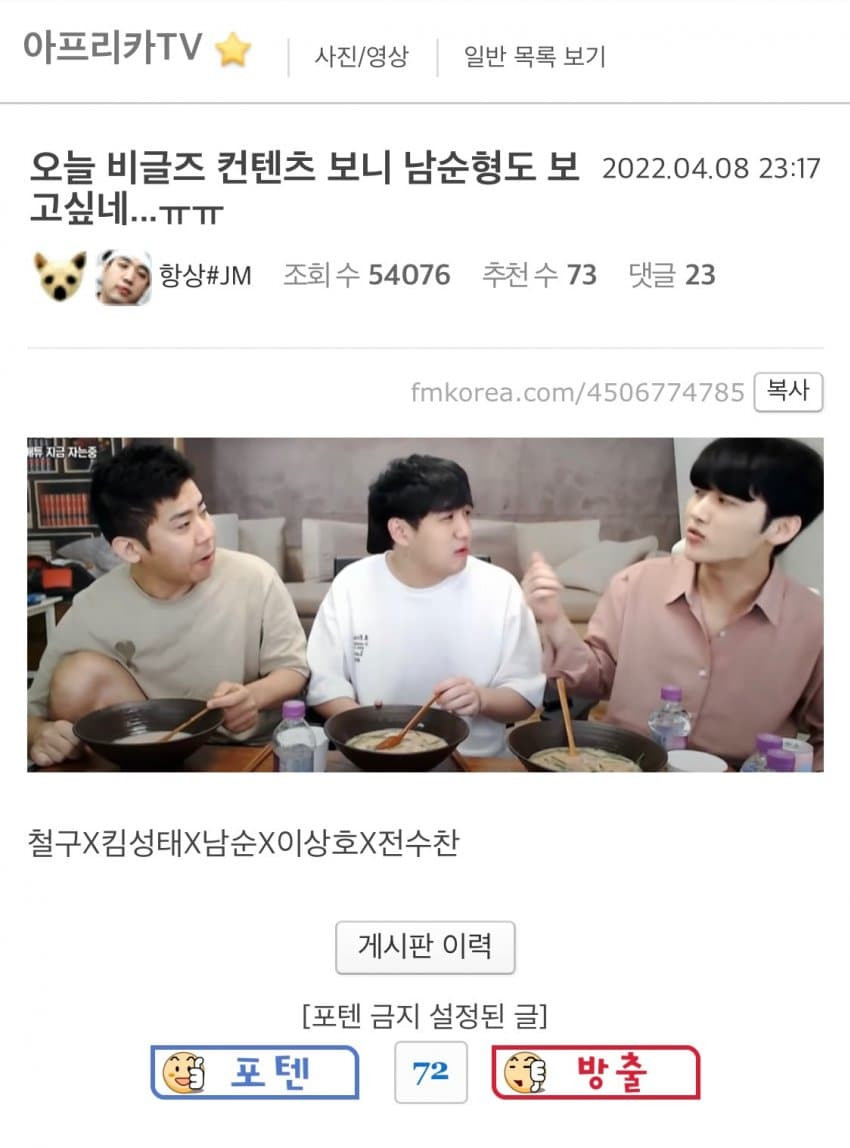Viewport: 850px width, 1148px height.
Task: Open 게시판 이력
Action: pyautogui.click(x=425, y=946)
